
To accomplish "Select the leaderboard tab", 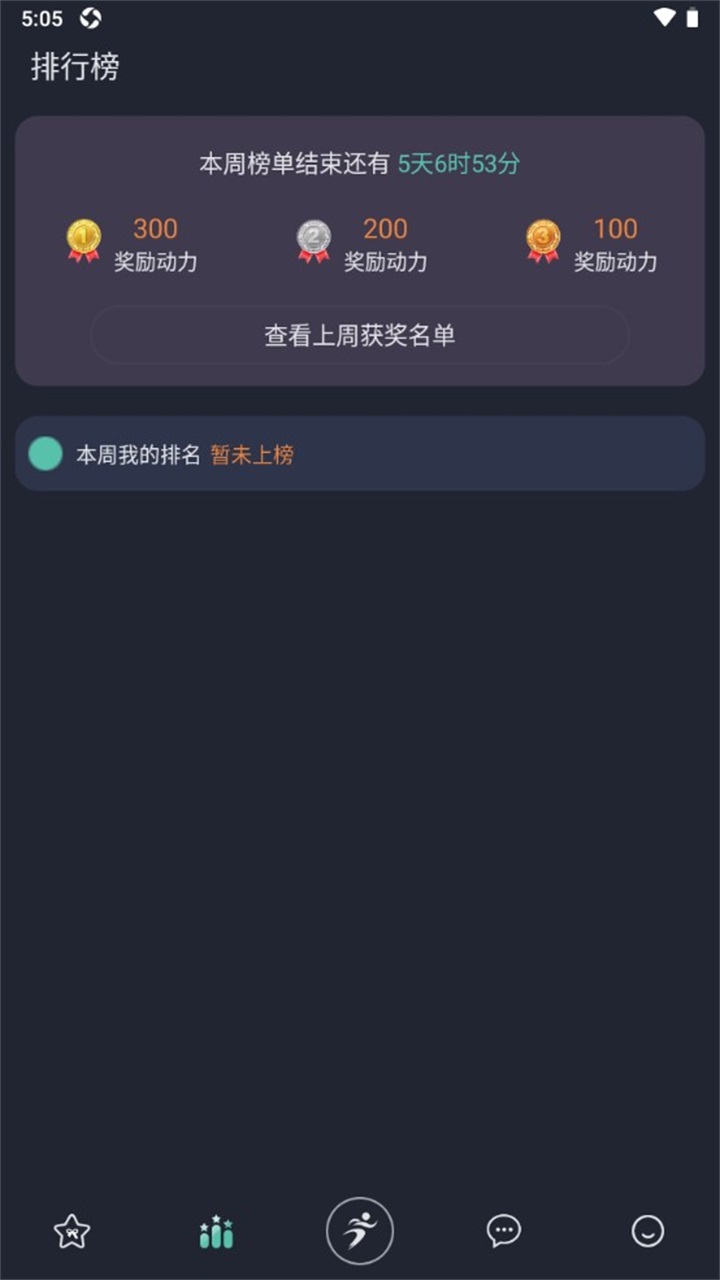I will [216, 1231].
